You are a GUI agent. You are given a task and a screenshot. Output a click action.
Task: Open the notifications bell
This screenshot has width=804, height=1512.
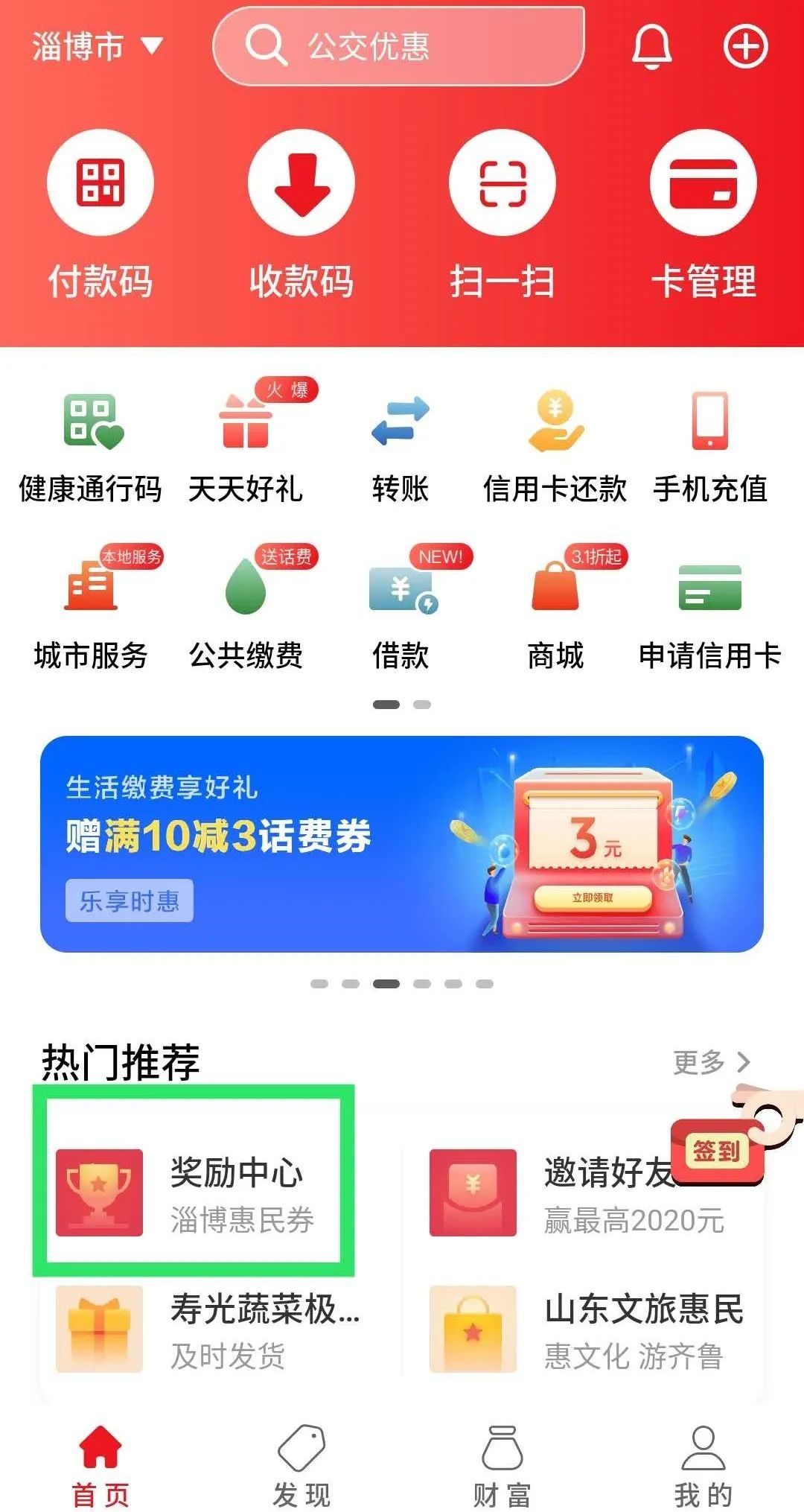651,47
